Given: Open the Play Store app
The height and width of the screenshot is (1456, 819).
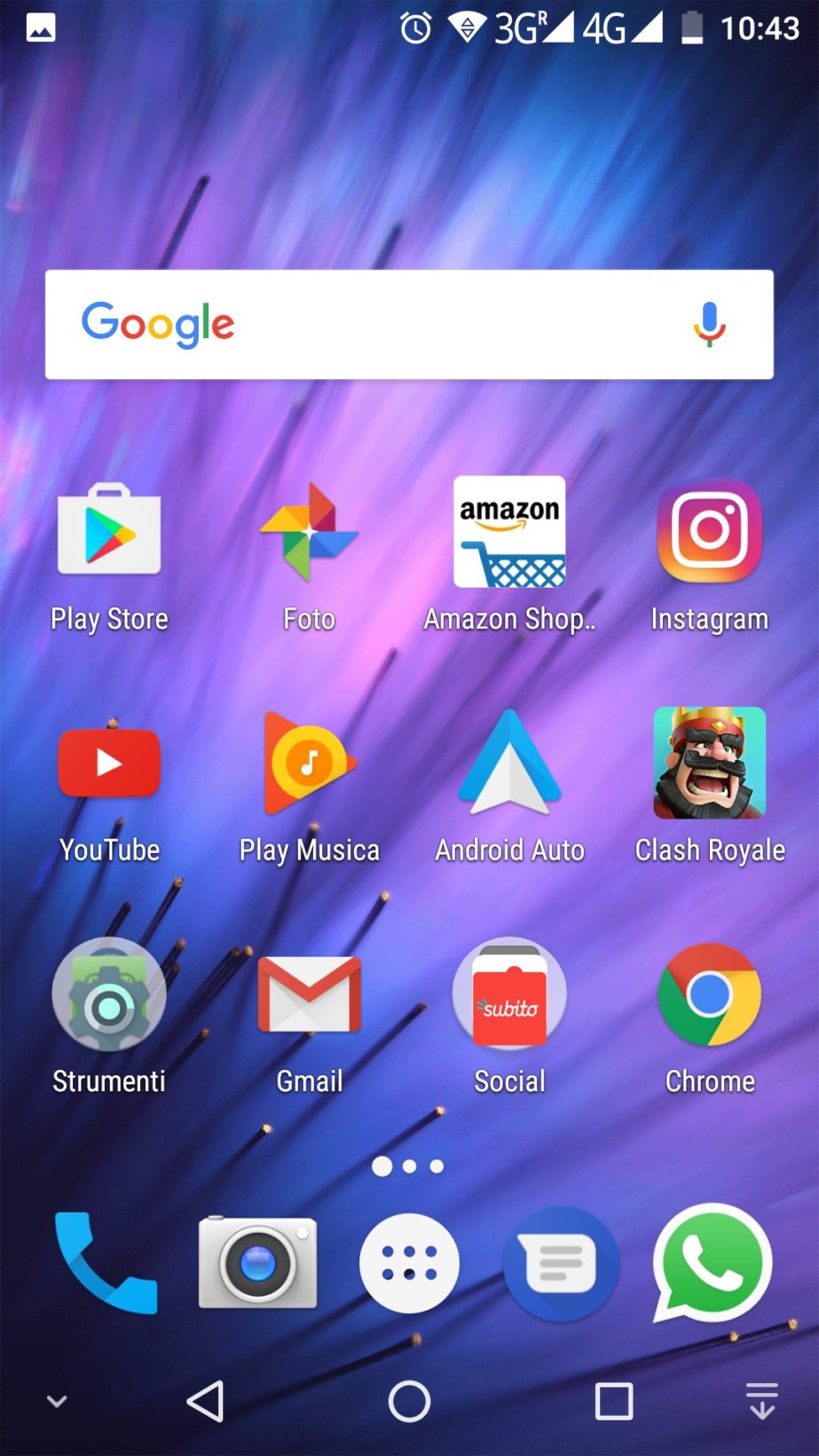Looking at the screenshot, I should click(x=109, y=533).
